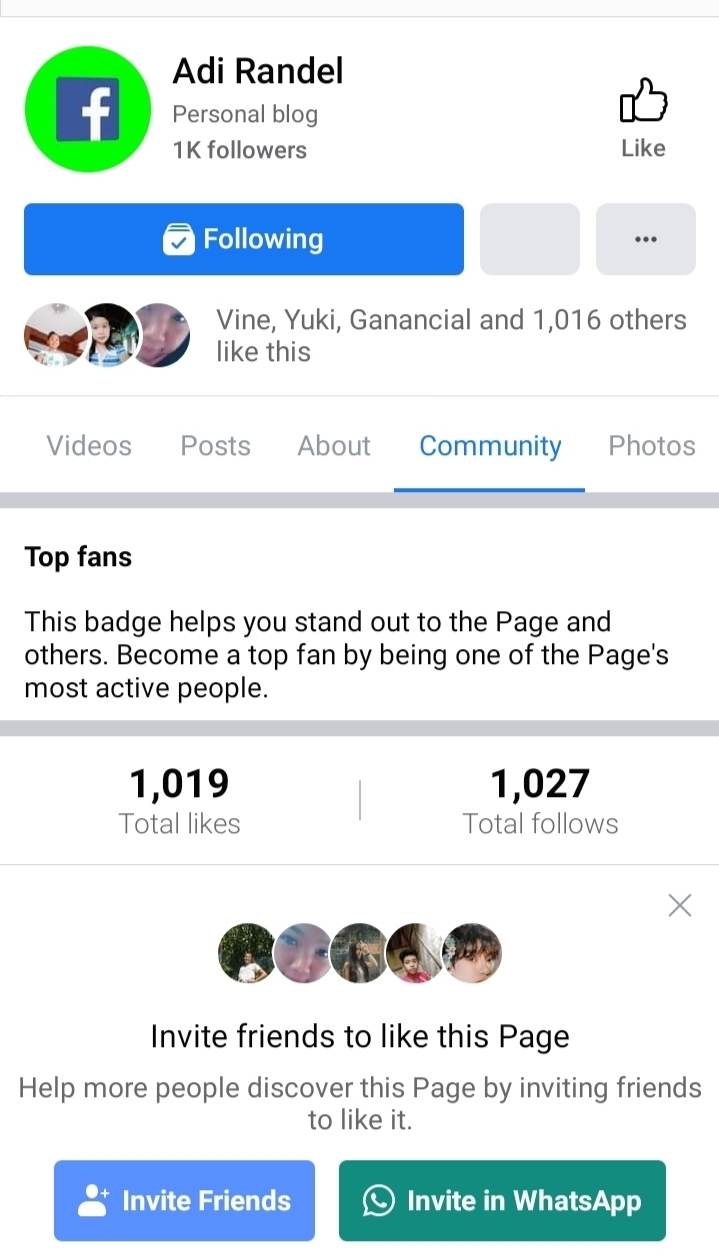Select the Community tab
This screenshot has height=1256, width=719.
490,446
